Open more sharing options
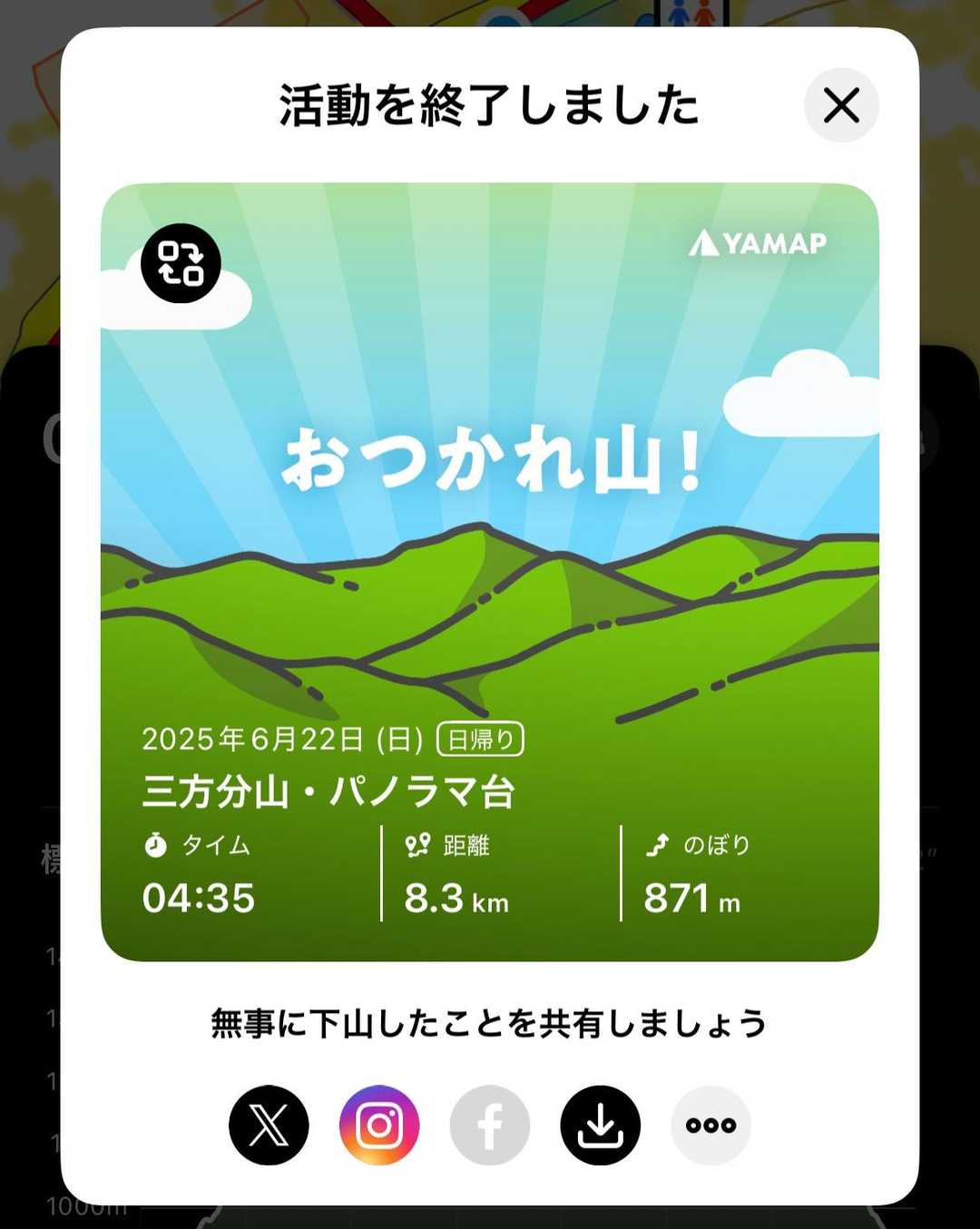This screenshot has width=980, height=1229. [x=710, y=1125]
